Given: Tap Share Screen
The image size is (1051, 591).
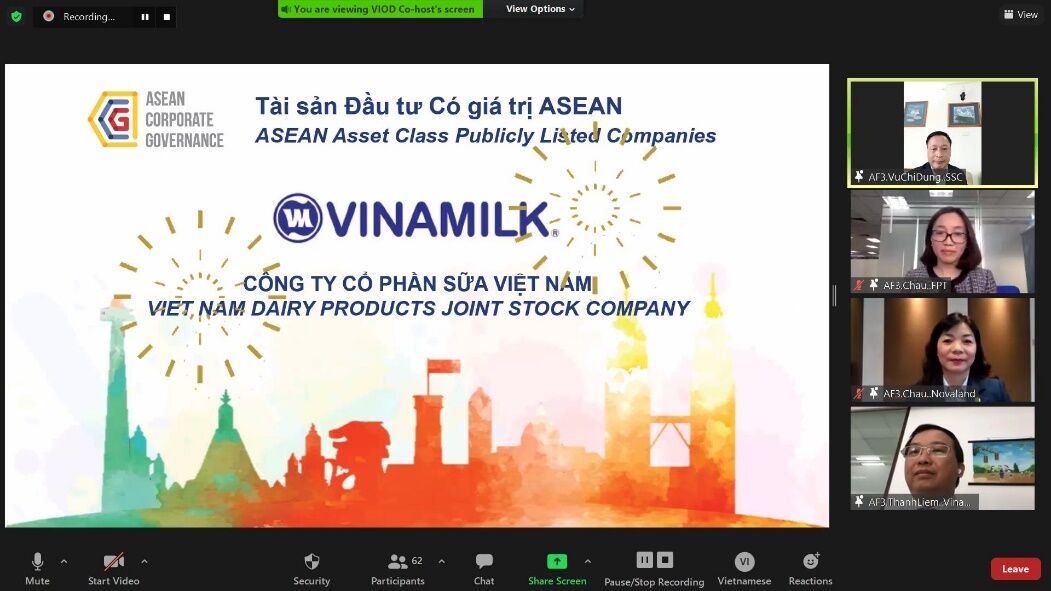Looking at the screenshot, I should (x=557, y=567).
